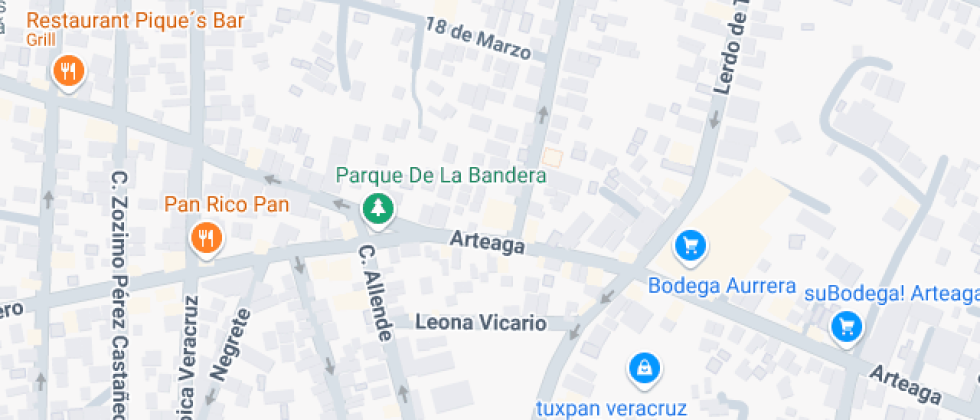The width and height of the screenshot is (980, 420).
Task: Open the Bodega Aurrera store marker
Action: [690, 244]
